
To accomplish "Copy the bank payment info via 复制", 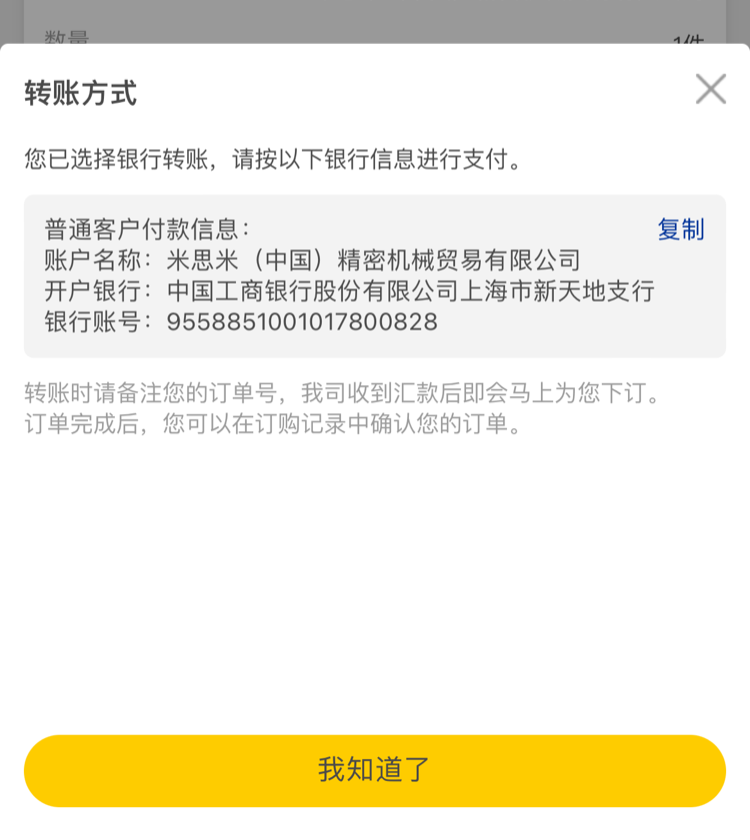I will coord(680,229).
